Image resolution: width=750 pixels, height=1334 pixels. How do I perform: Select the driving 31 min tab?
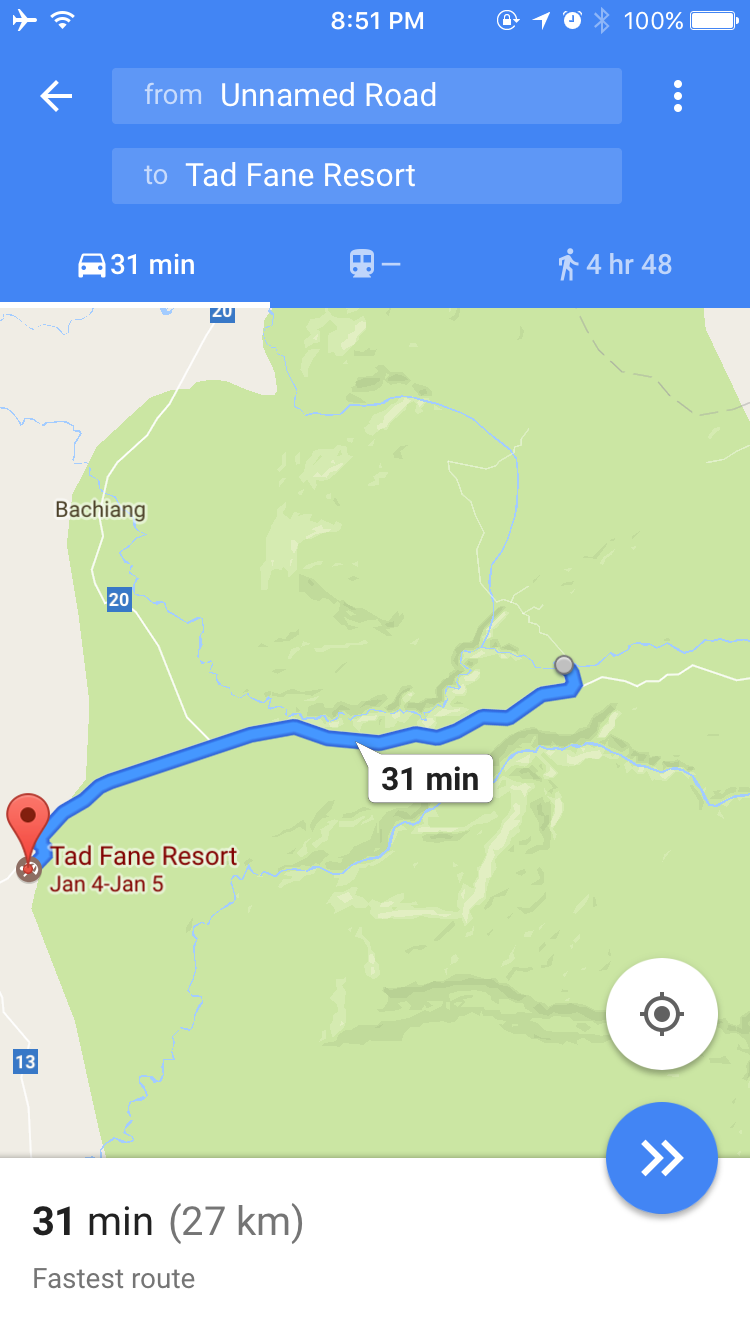pos(136,265)
